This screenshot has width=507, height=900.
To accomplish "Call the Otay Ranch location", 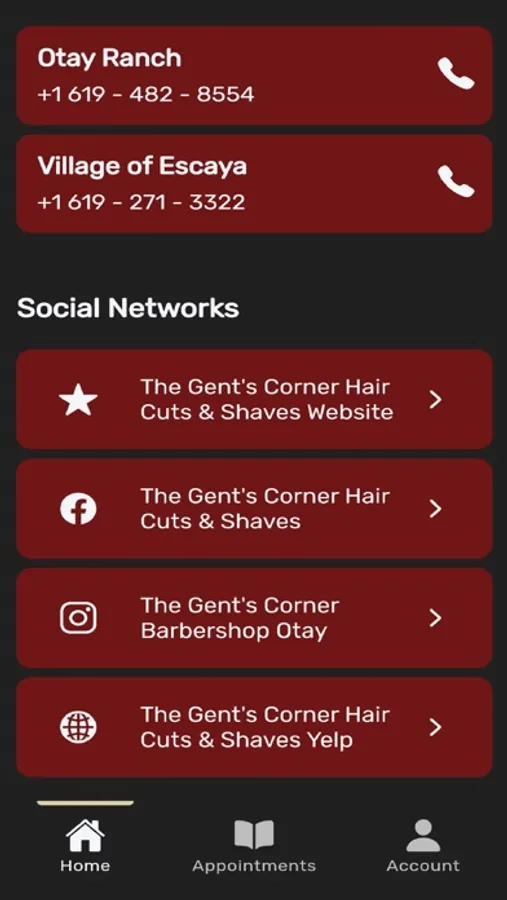I will pos(254,75).
